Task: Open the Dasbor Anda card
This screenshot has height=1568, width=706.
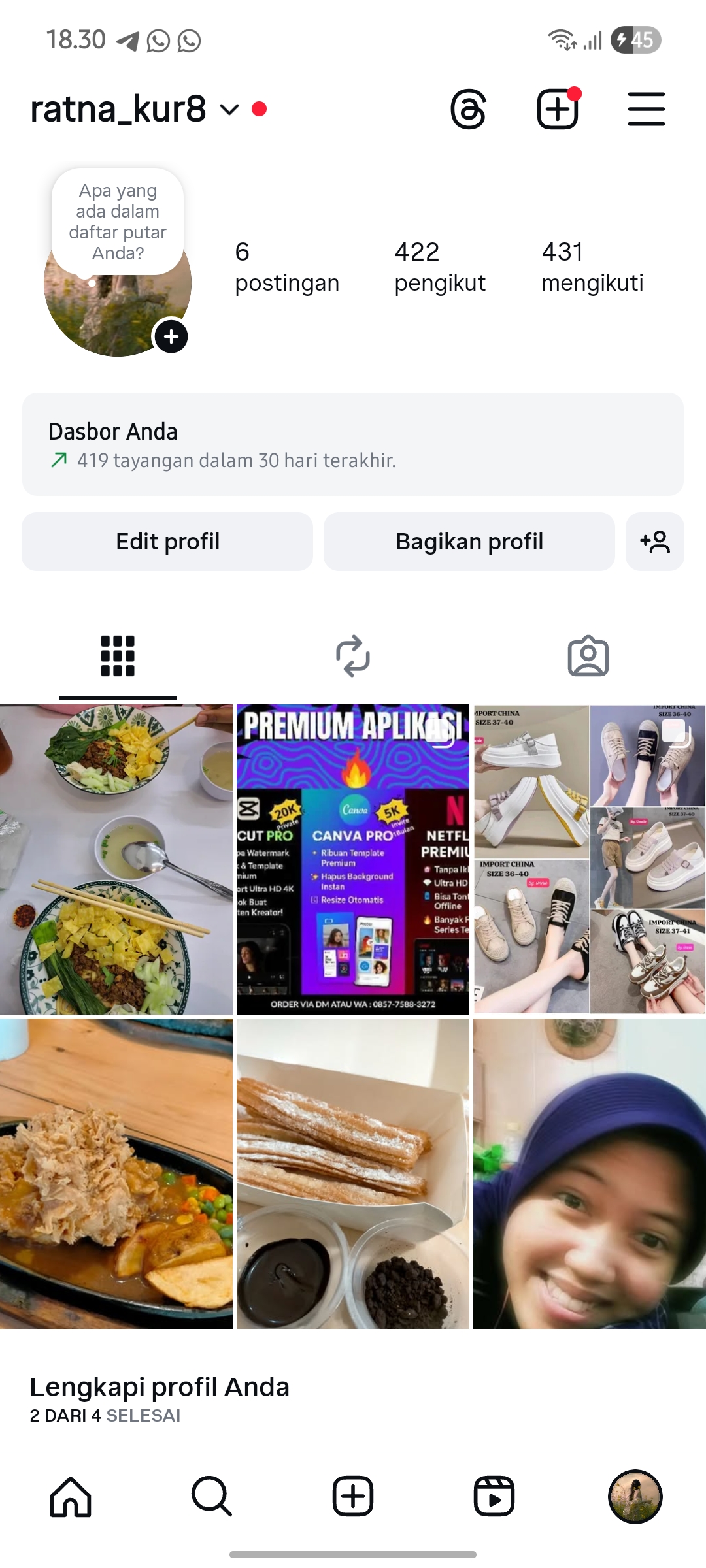Action: click(x=353, y=444)
